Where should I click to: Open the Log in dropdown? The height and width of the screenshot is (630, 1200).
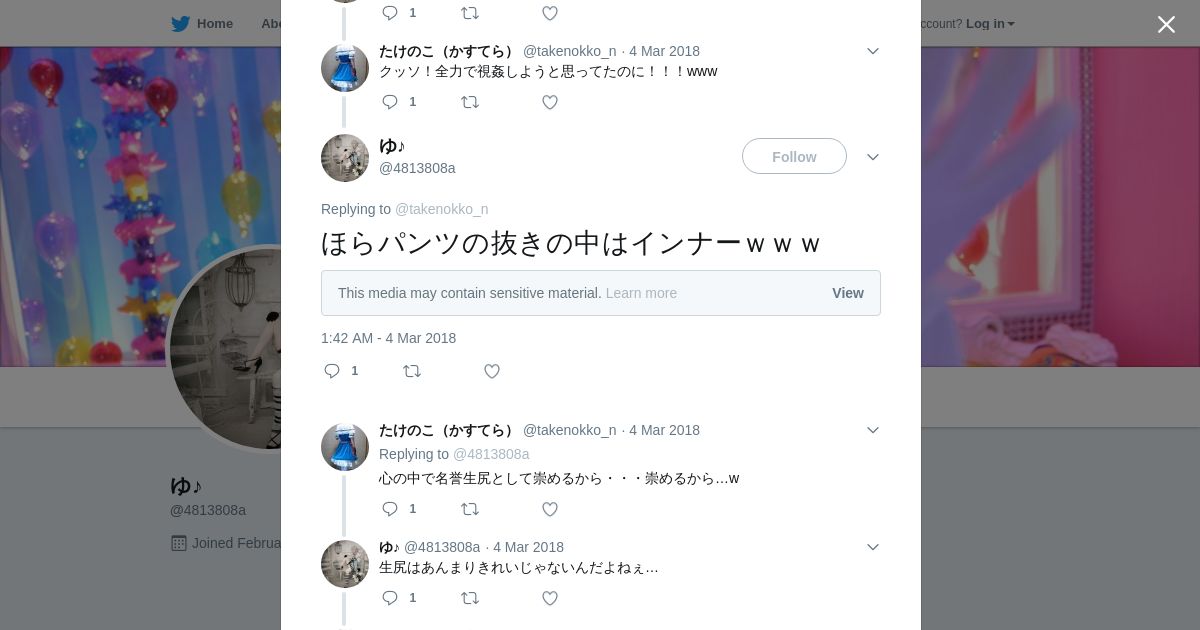(x=990, y=24)
